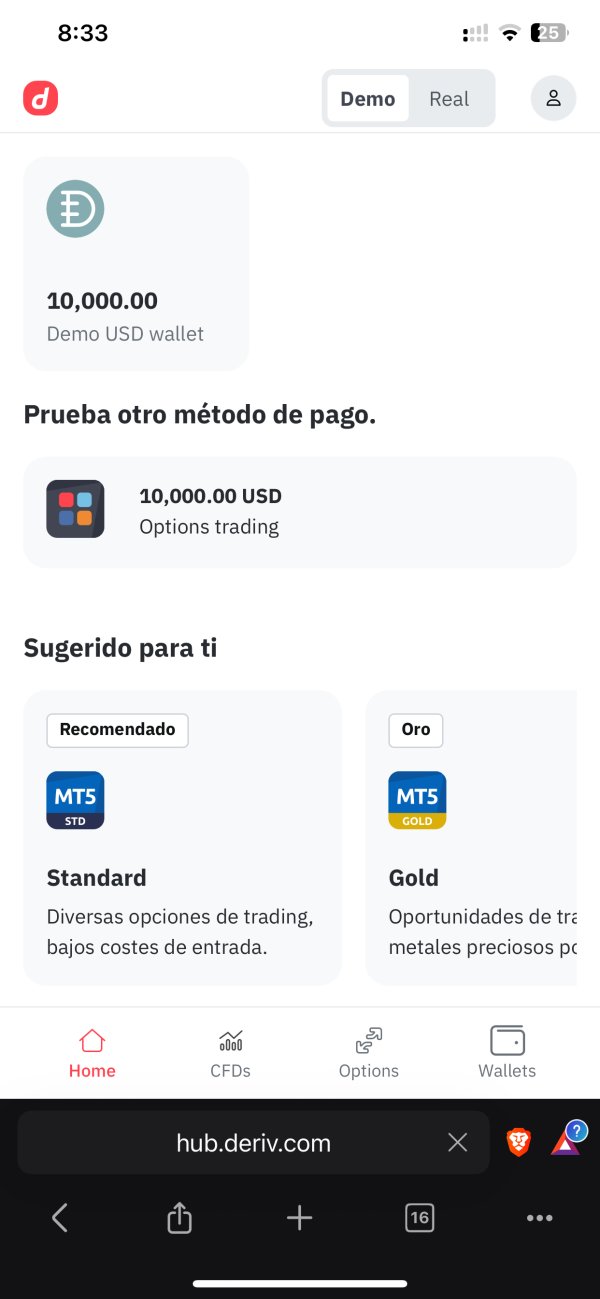Open the Demo USD wallet card
600x1299 pixels.
pyautogui.click(x=136, y=264)
